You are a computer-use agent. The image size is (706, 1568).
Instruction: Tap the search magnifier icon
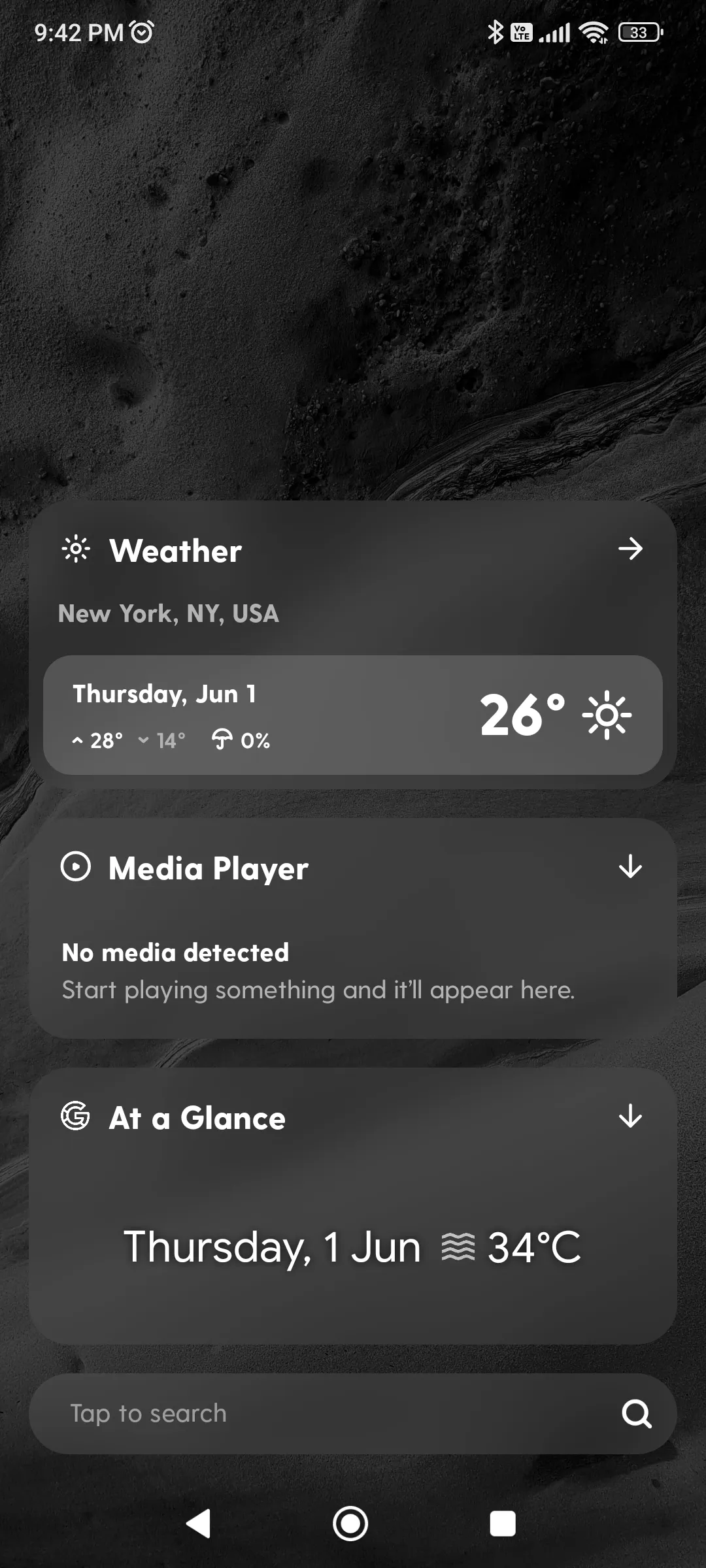637,1414
